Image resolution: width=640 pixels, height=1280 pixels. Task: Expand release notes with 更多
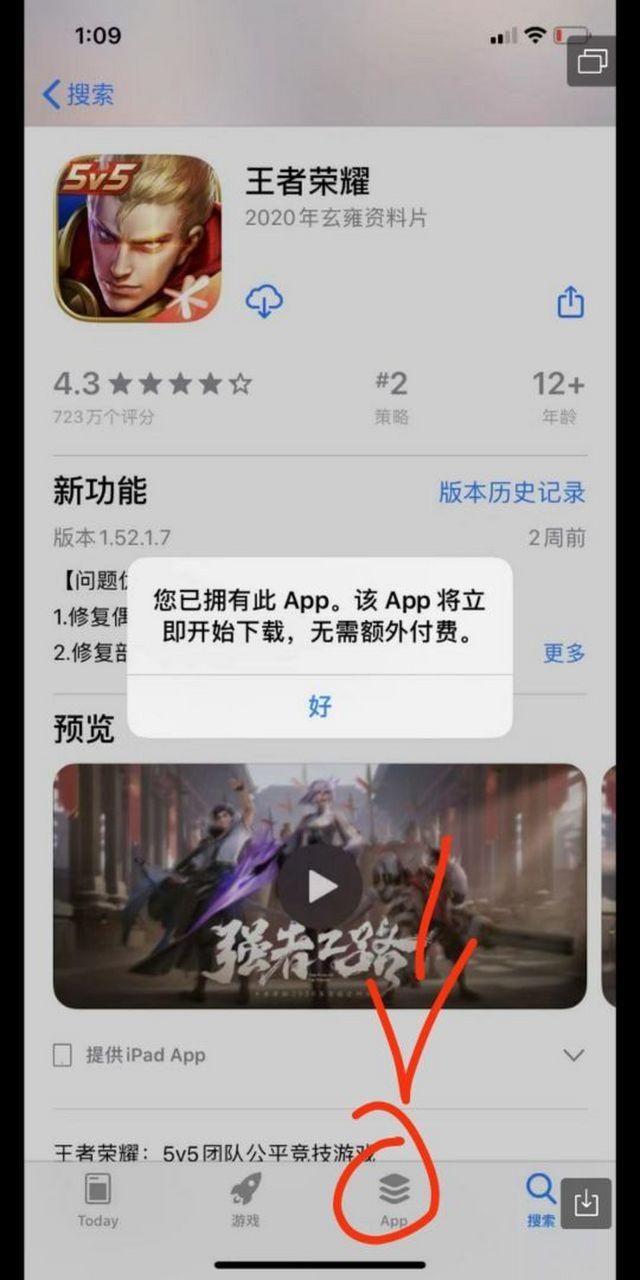(563, 653)
